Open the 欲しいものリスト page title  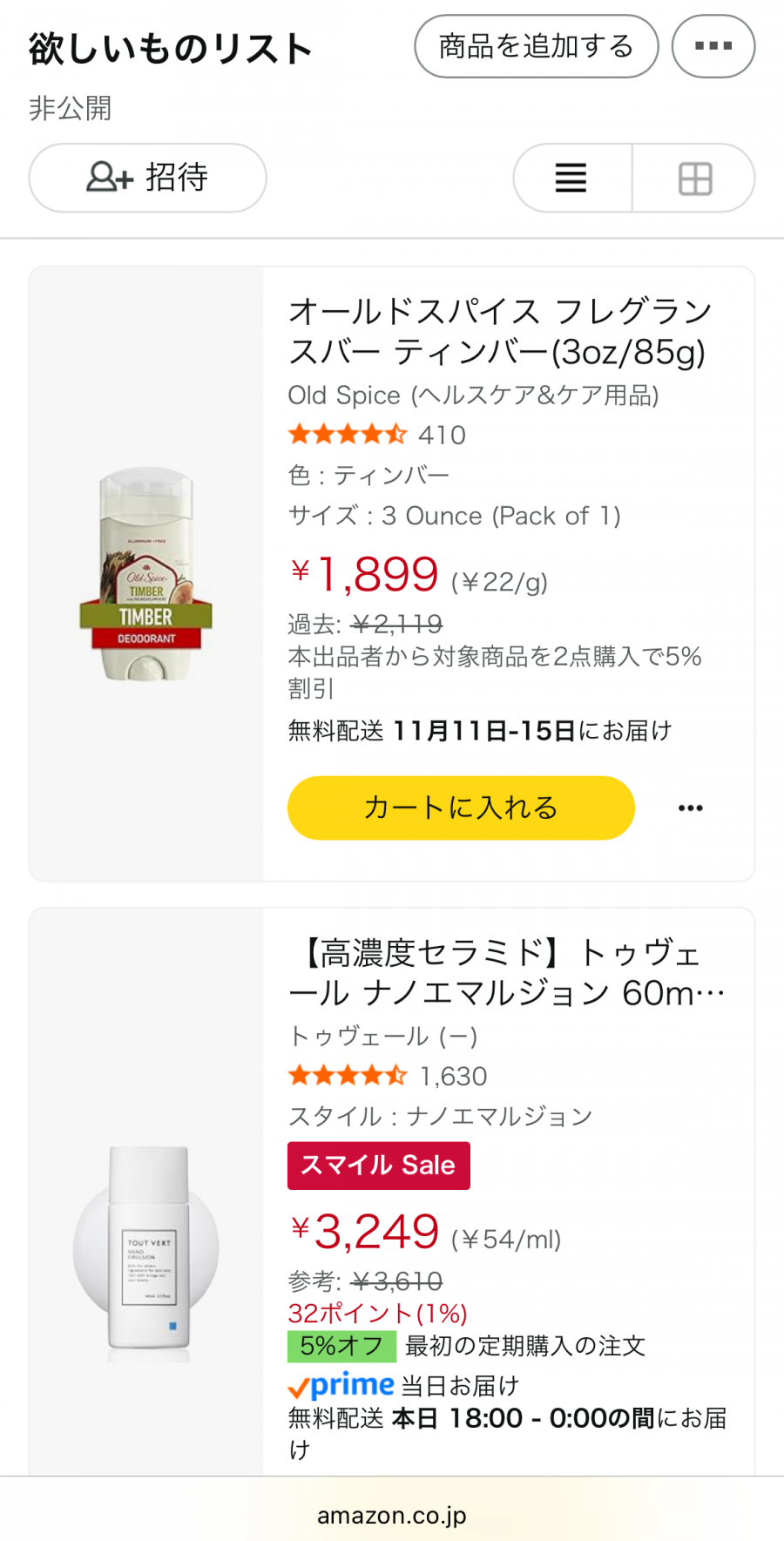pyautogui.click(x=168, y=47)
